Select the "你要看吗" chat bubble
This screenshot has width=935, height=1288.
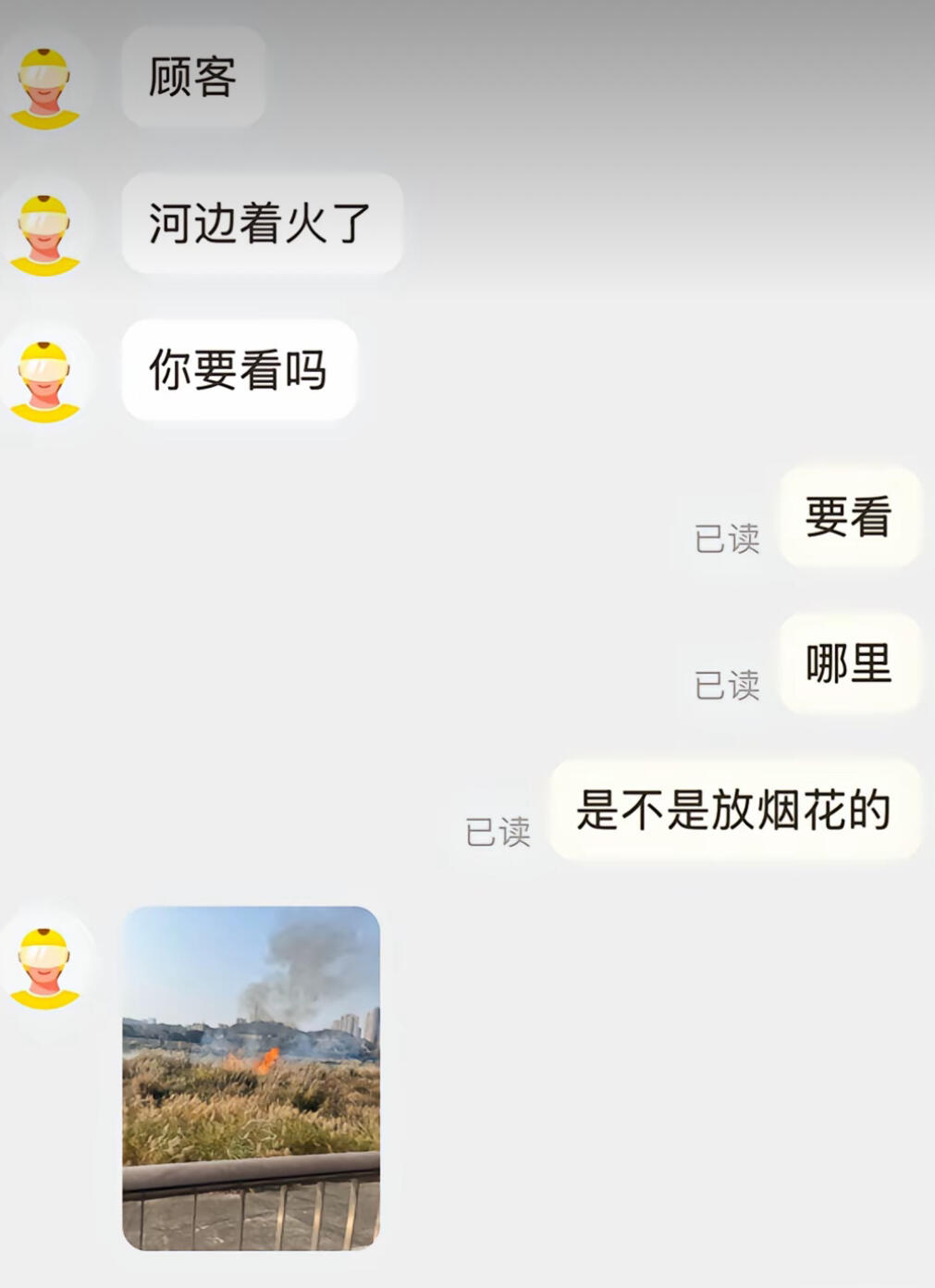239,370
